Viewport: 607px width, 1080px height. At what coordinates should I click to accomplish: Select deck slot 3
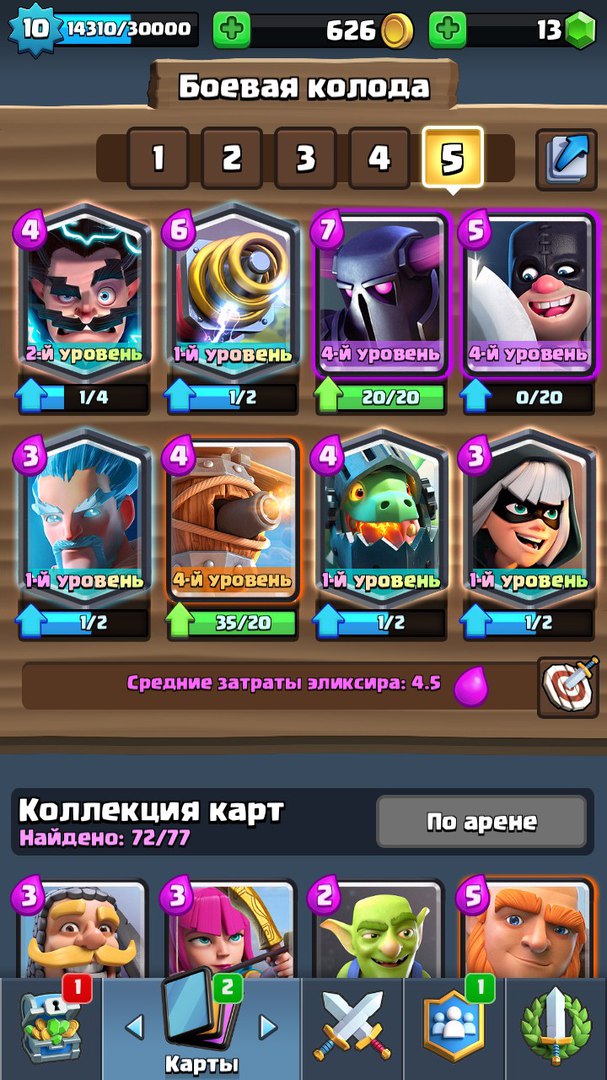point(305,158)
